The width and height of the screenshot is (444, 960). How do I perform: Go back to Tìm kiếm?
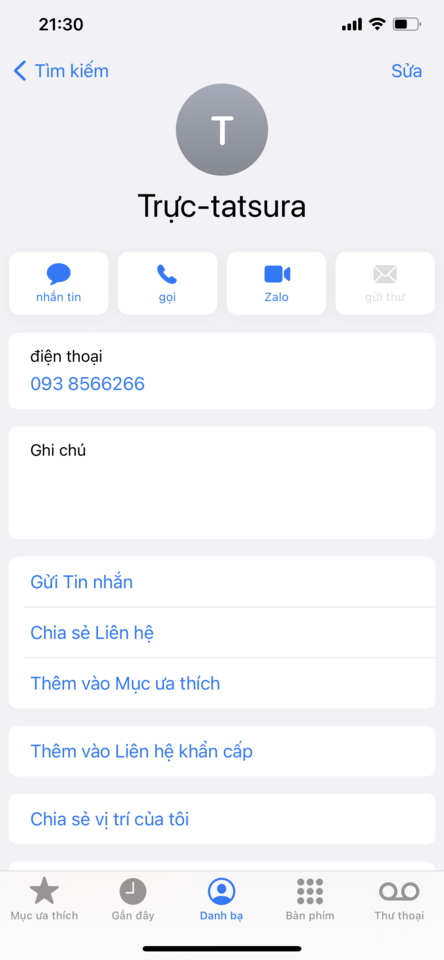coord(61,71)
